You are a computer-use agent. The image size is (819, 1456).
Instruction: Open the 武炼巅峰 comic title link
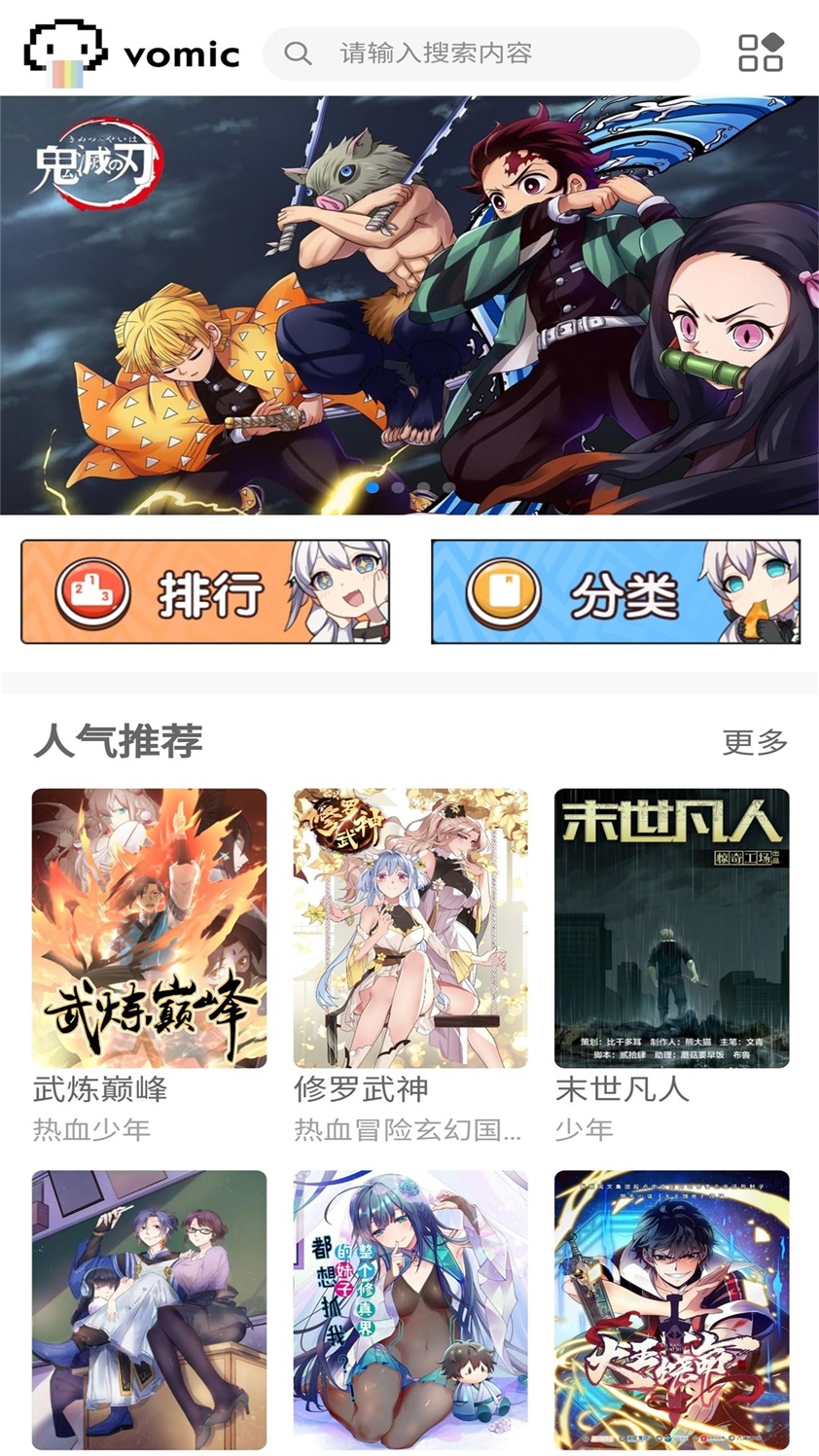point(101,1091)
